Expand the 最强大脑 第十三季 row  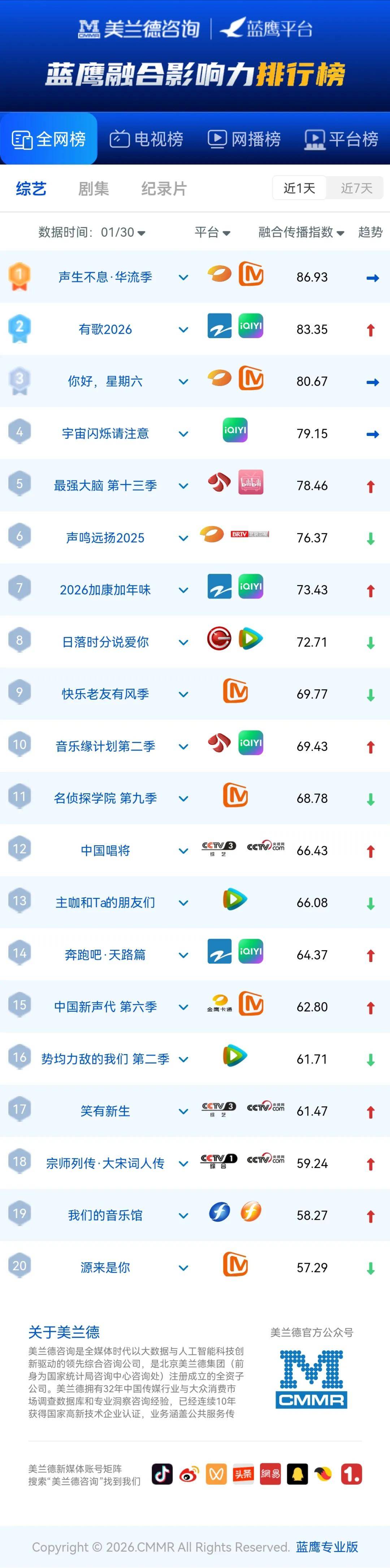pyautogui.click(x=183, y=486)
